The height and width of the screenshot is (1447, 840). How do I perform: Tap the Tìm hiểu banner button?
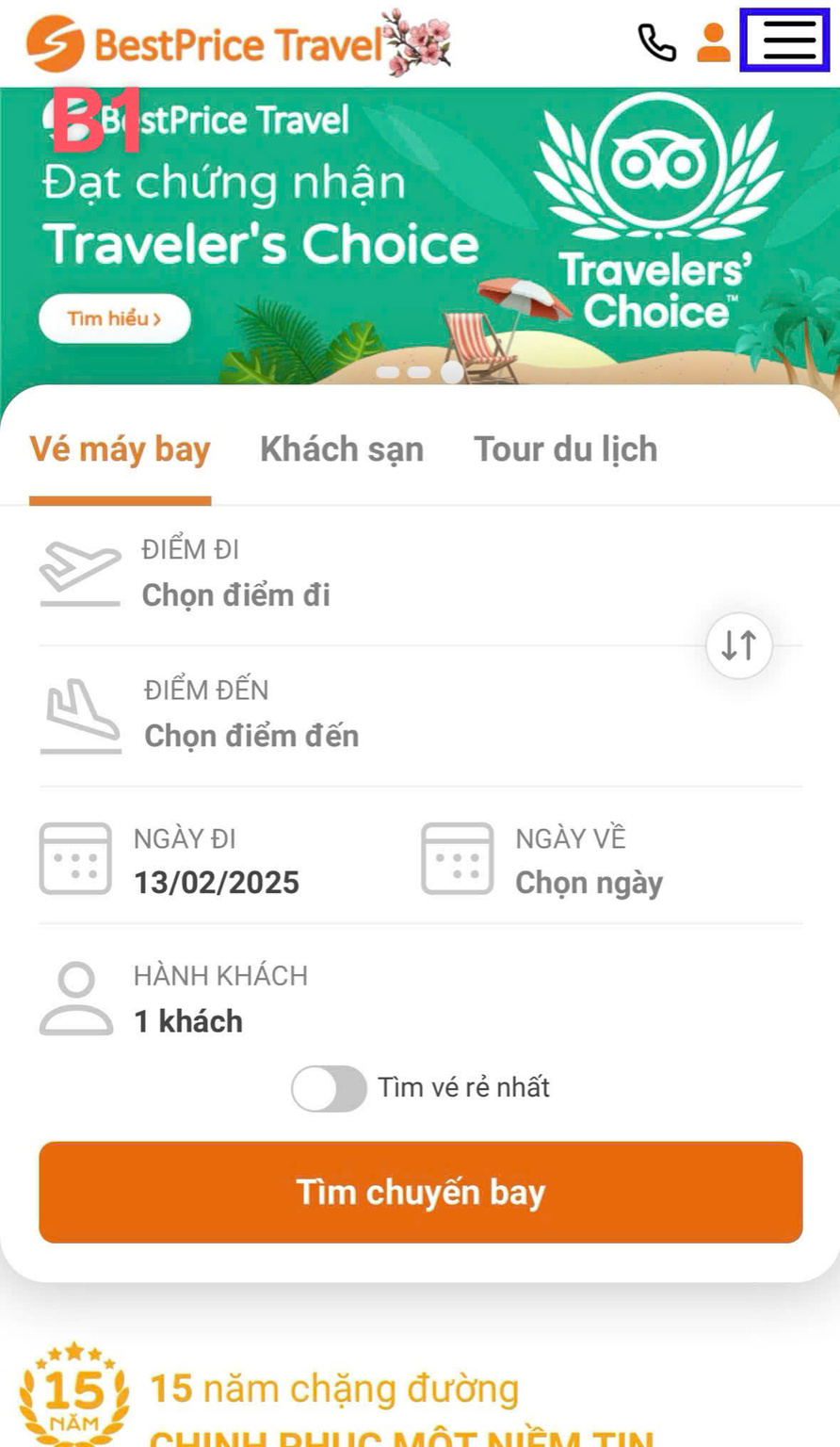(x=114, y=319)
